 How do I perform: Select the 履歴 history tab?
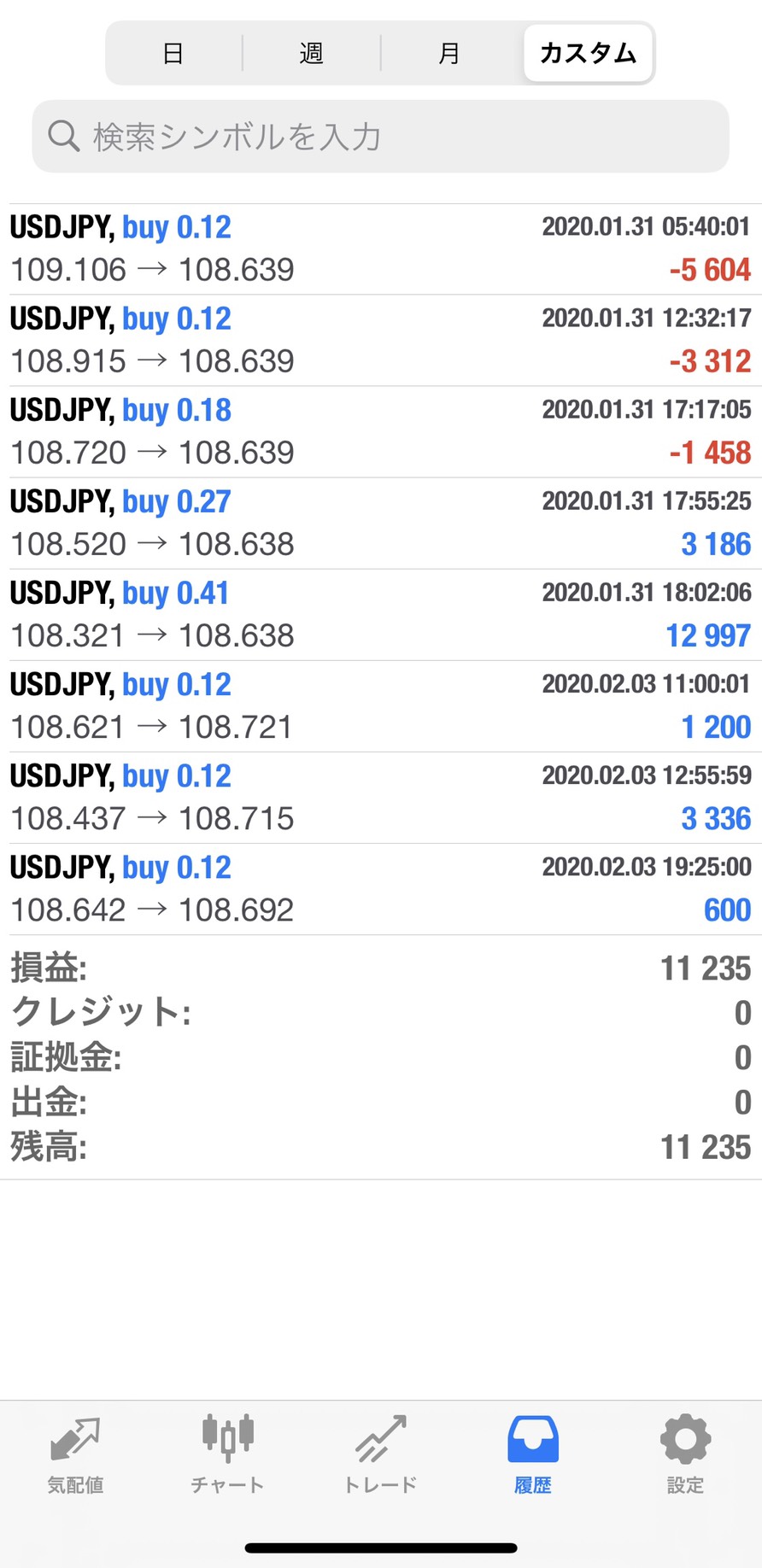pos(533,1454)
